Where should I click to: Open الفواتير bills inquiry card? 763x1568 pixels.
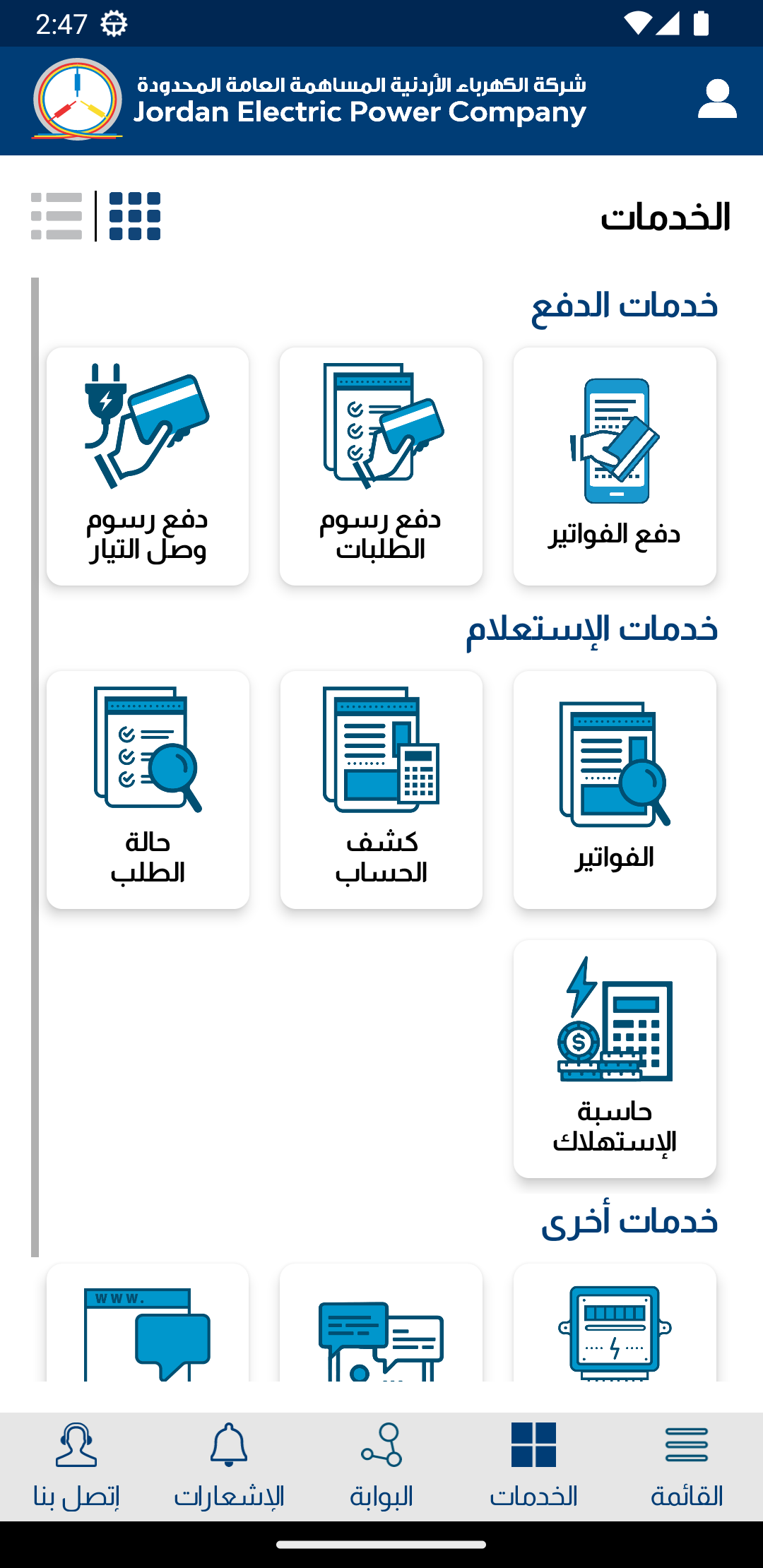(615, 790)
